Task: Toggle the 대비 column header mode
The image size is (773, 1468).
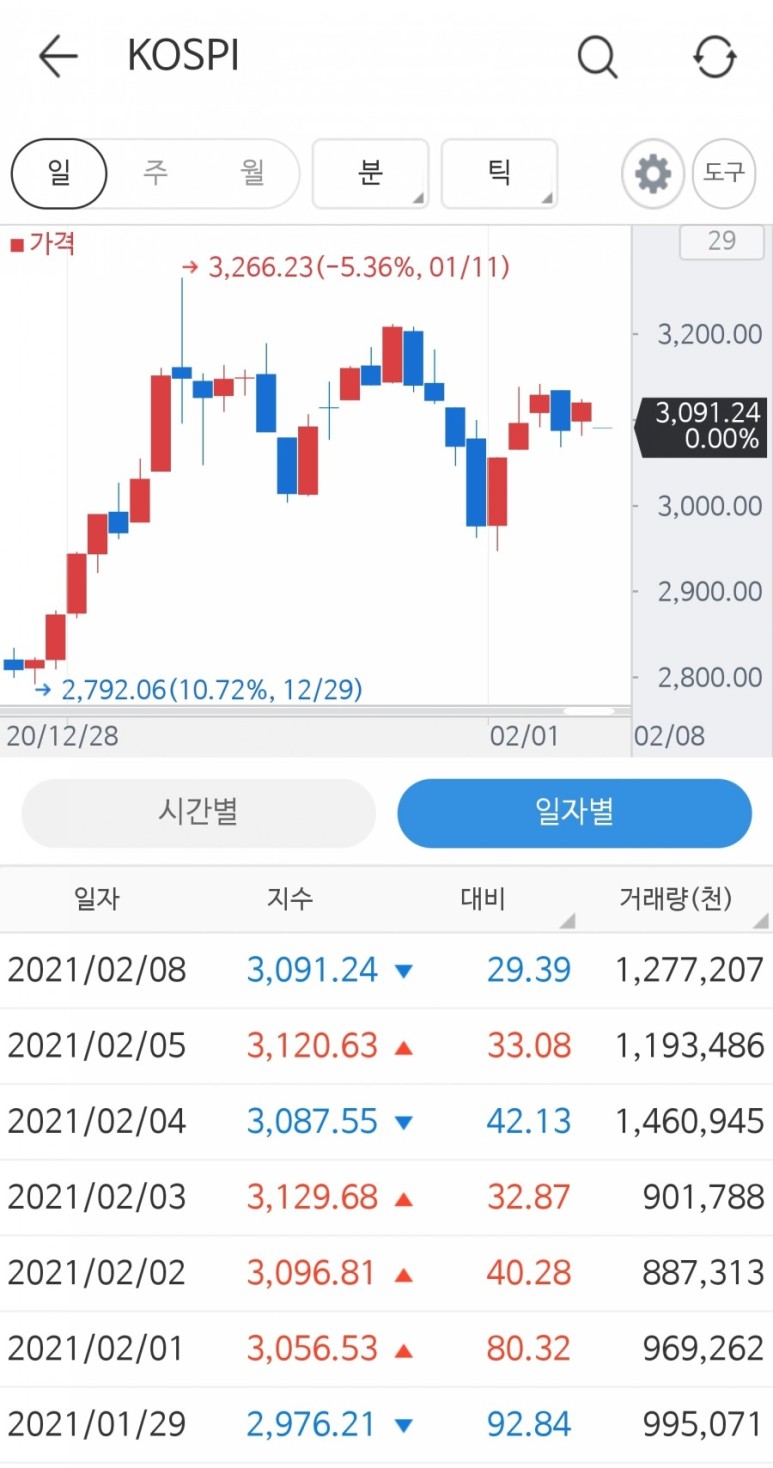Action: [484, 898]
